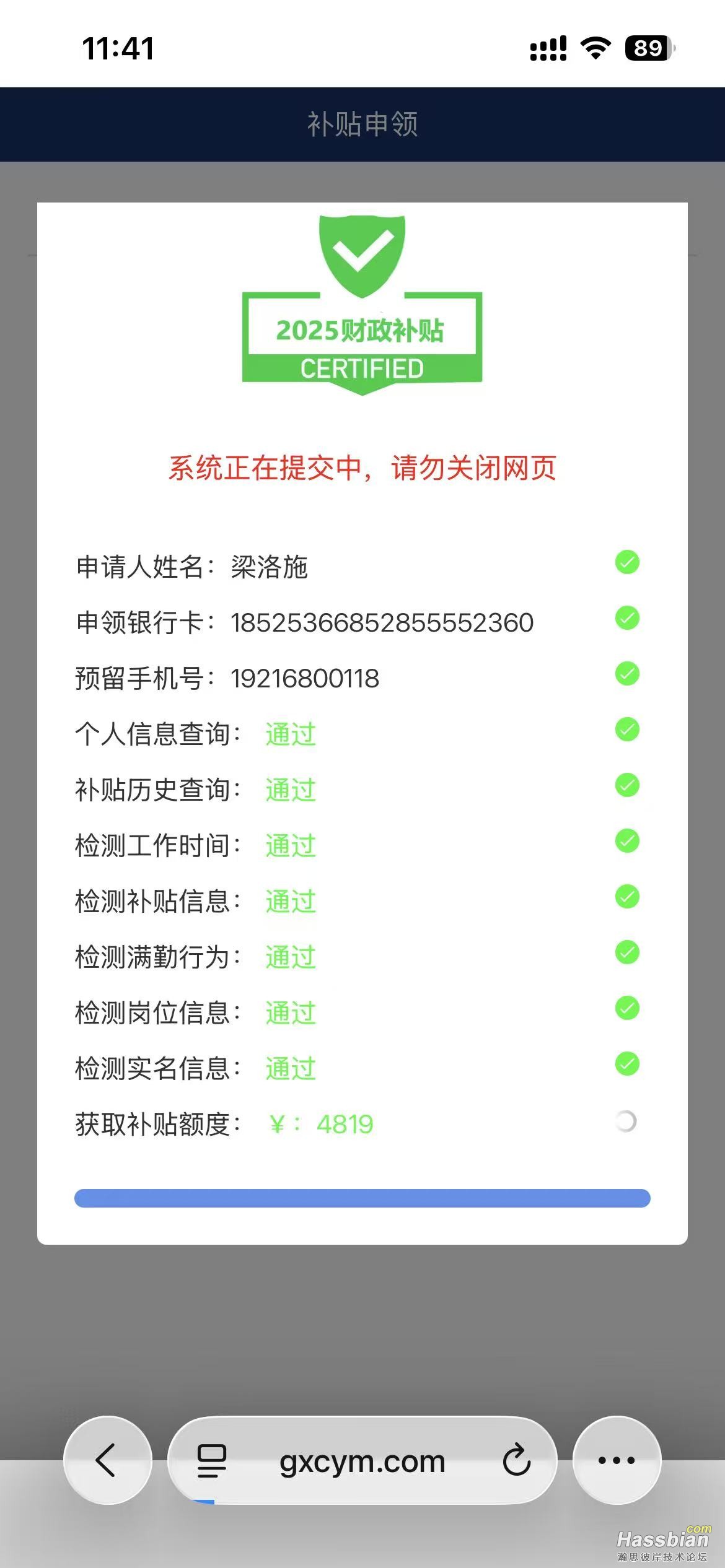The width and height of the screenshot is (725, 1568).
Task: Open the browser's three-dot more menu
Action: click(617, 1460)
